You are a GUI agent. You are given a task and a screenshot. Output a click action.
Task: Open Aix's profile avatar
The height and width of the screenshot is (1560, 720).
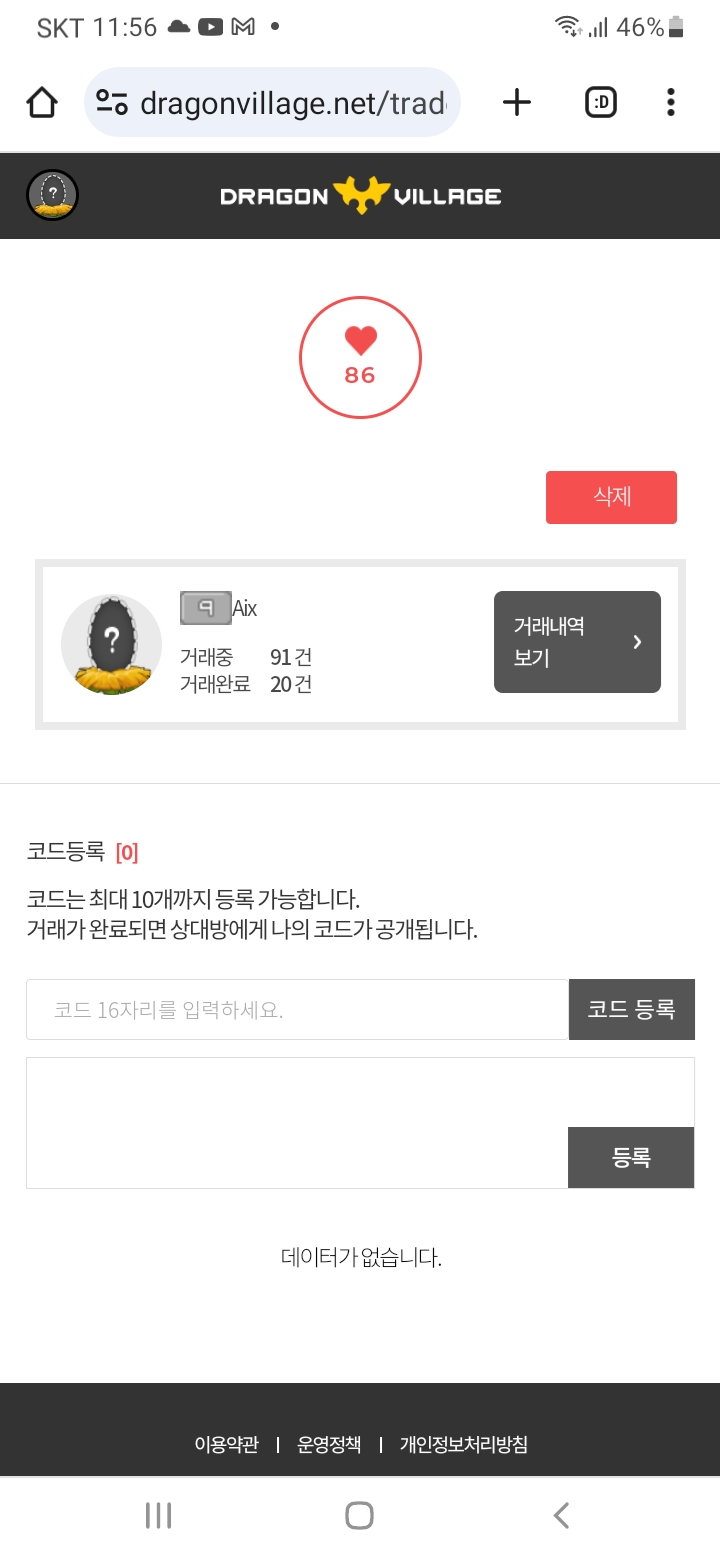click(111, 643)
